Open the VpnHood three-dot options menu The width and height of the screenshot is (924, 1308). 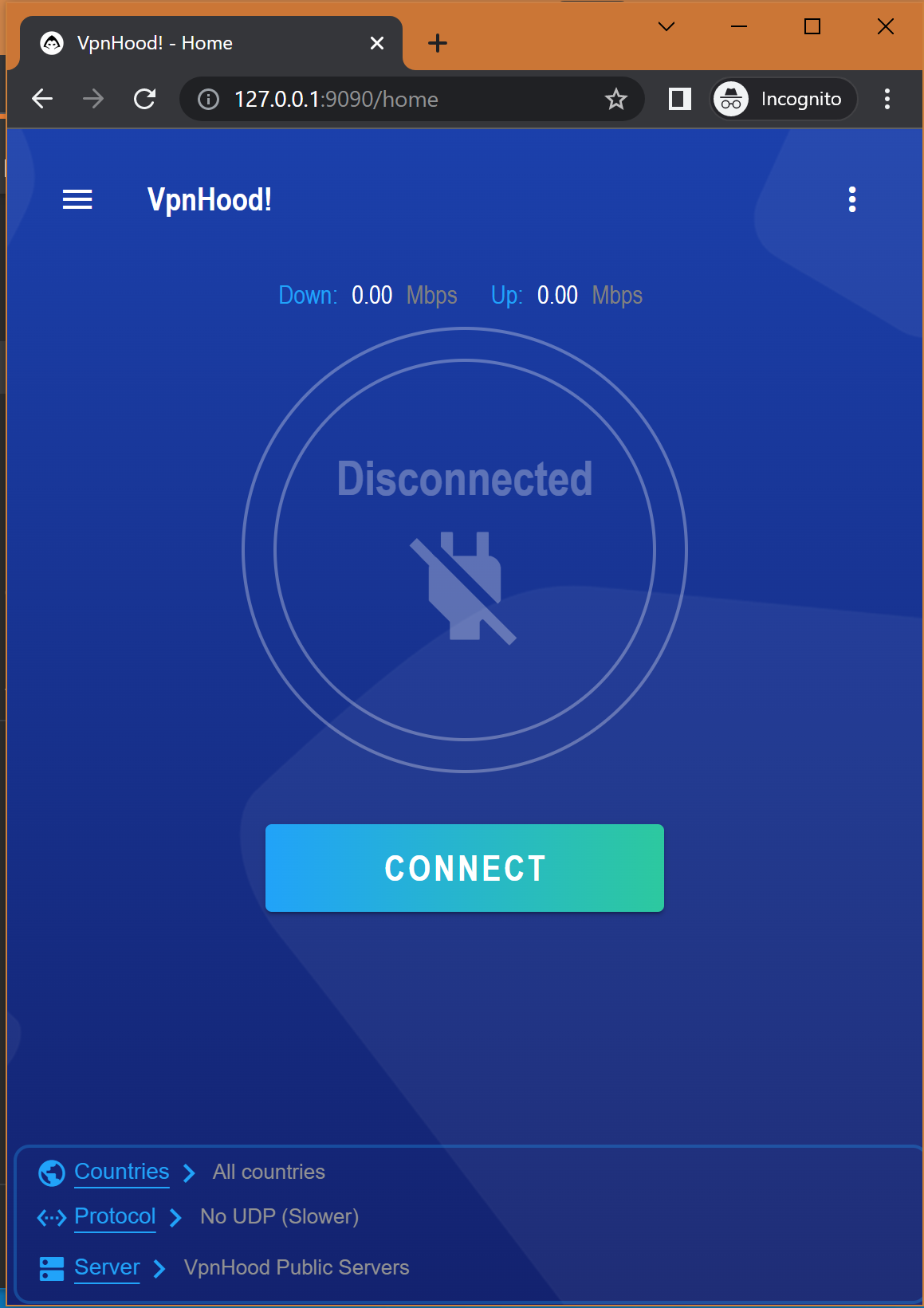[x=851, y=199]
